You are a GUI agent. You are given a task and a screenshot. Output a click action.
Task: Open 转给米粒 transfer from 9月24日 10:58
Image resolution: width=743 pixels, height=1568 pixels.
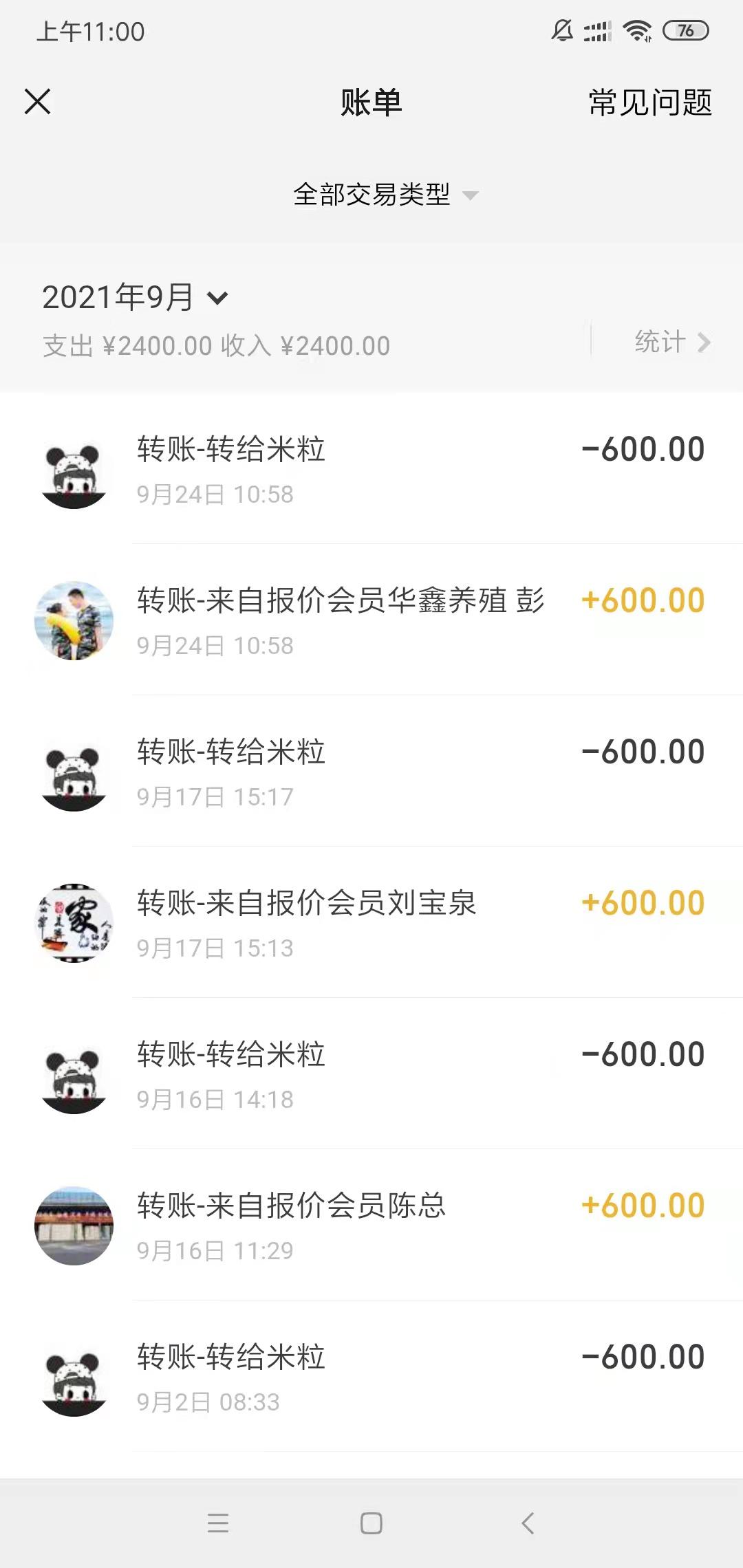coord(371,469)
